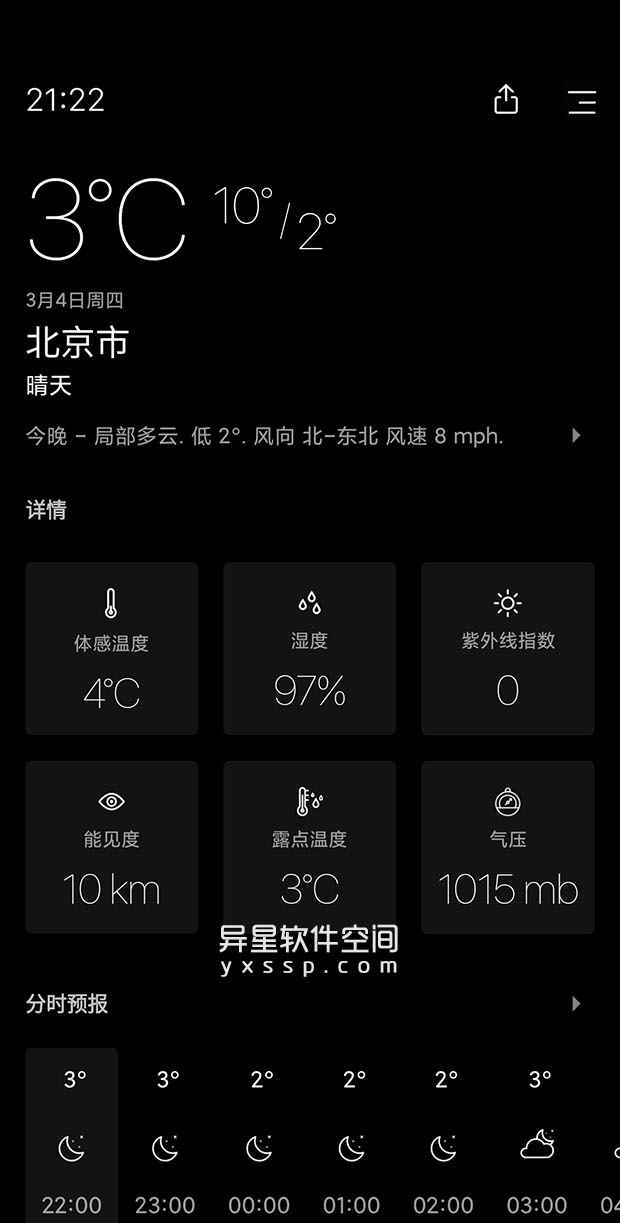The width and height of the screenshot is (620, 1223).
Task: Expand tonight's forecast summary arrow
Action: tap(576, 436)
